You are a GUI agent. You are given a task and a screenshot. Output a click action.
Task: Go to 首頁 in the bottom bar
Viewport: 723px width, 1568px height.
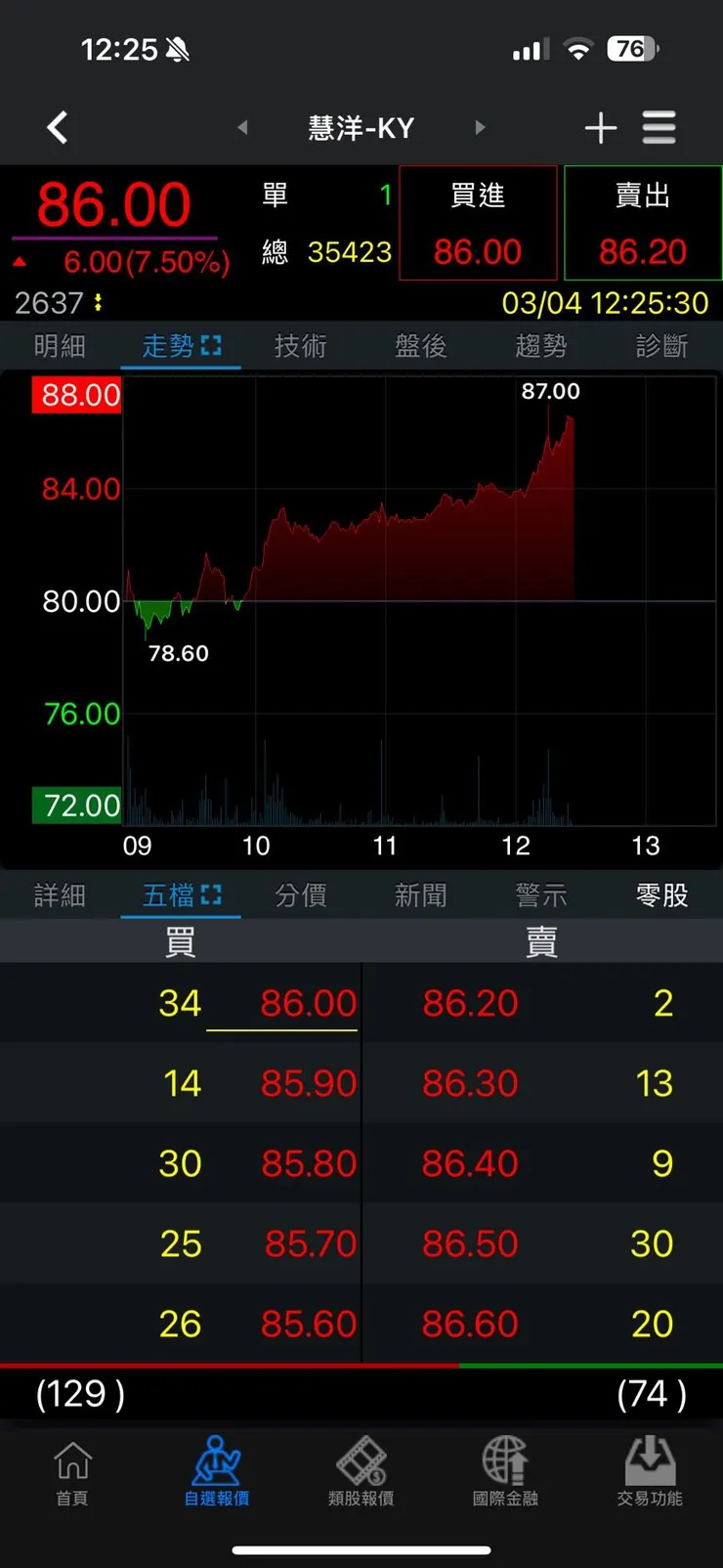72,1472
